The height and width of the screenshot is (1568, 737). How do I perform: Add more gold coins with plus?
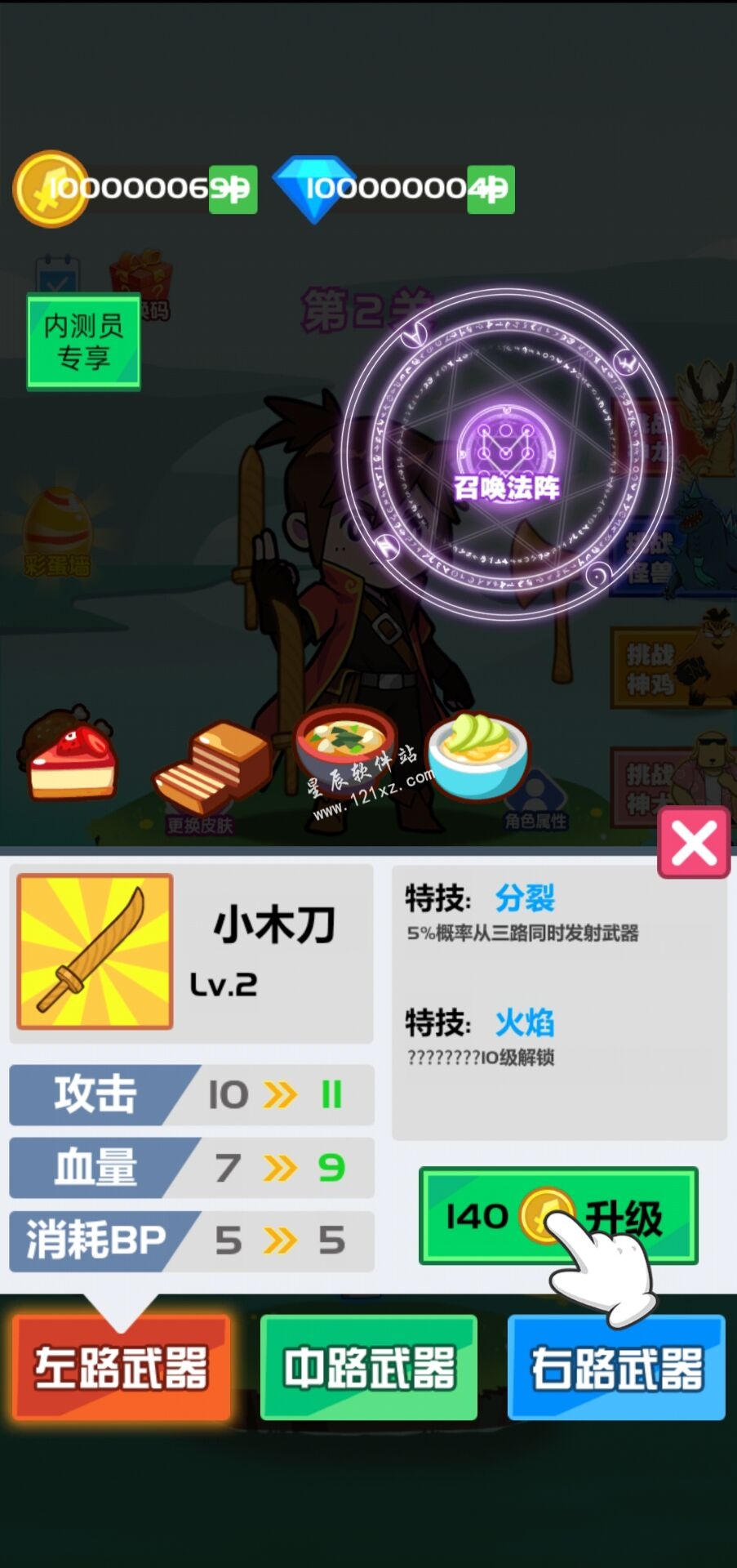233,189
